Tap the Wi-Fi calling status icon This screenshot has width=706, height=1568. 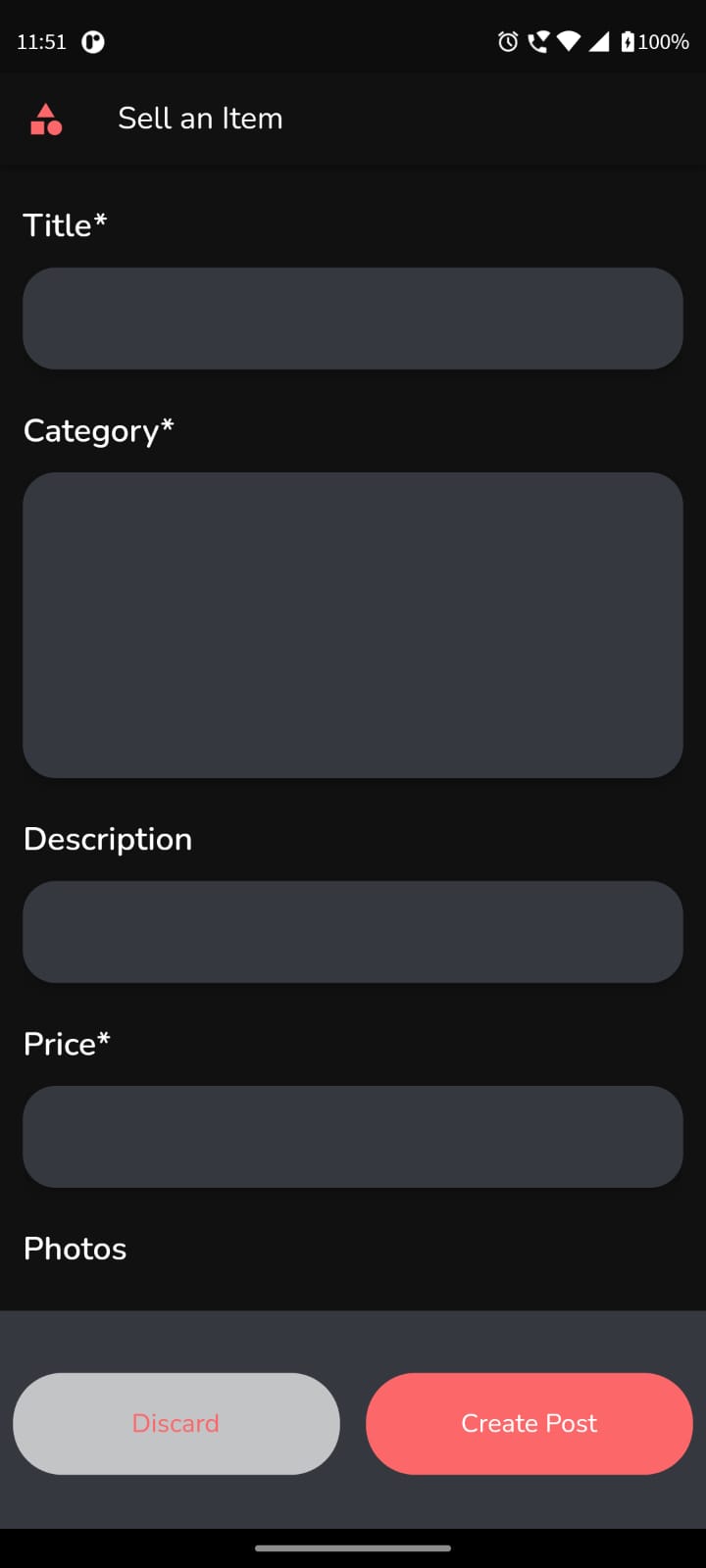pos(540,41)
